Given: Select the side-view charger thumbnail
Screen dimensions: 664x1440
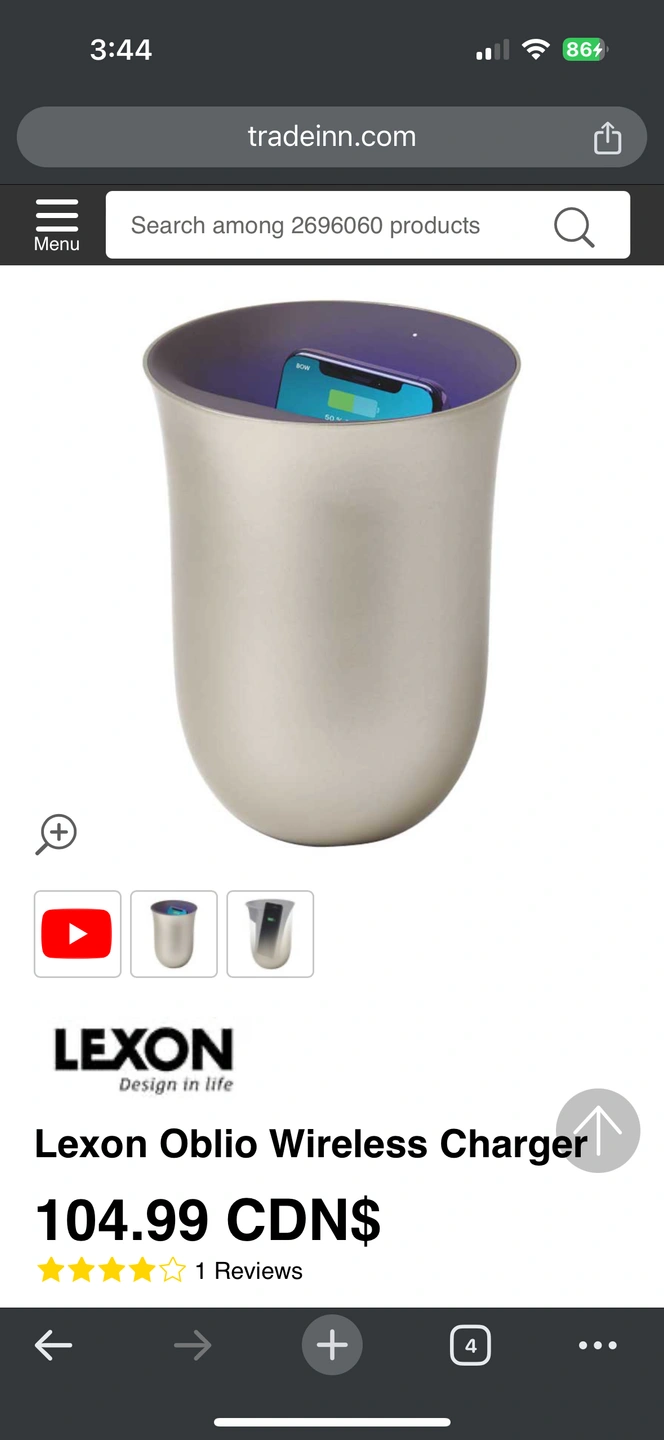Looking at the screenshot, I should coord(270,934).
